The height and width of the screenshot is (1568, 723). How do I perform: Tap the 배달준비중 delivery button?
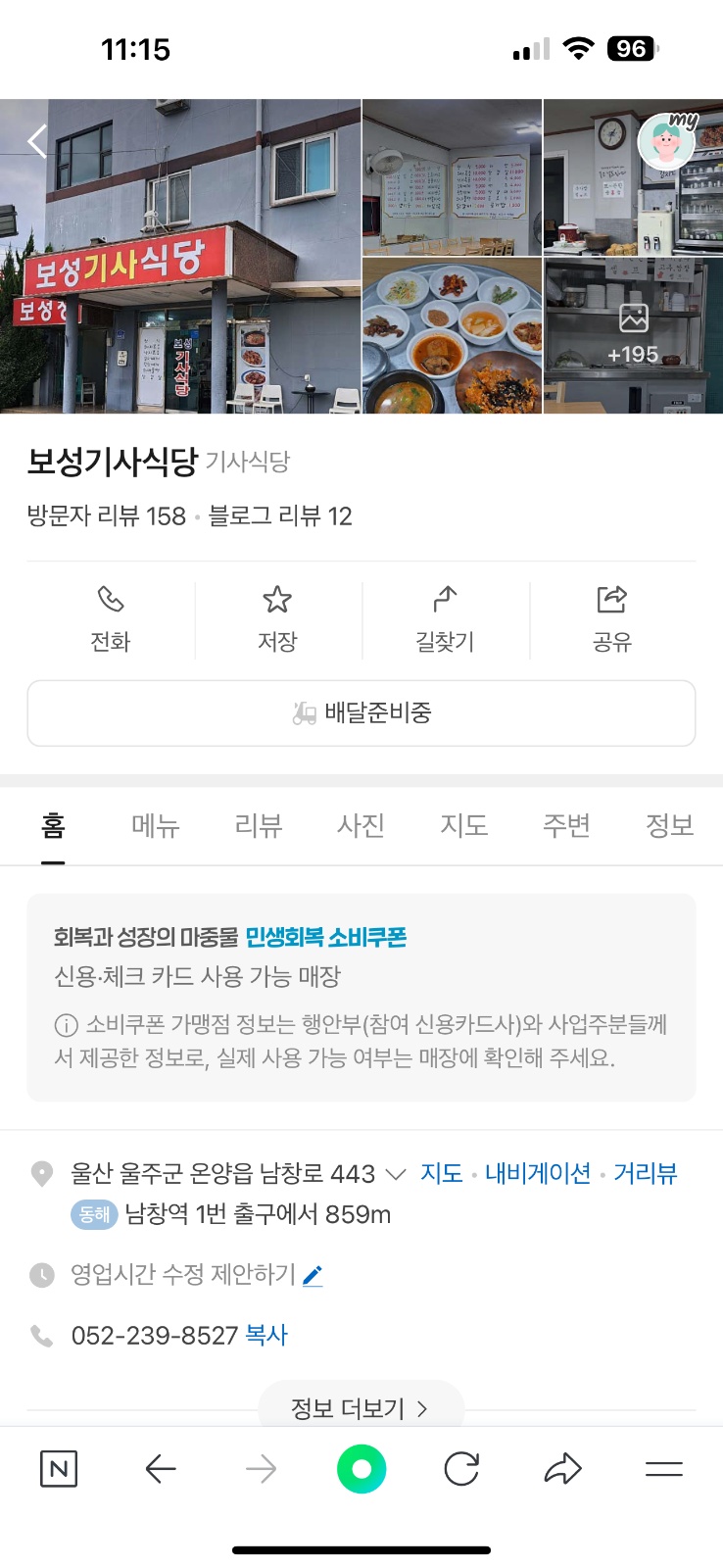(361, 712)
